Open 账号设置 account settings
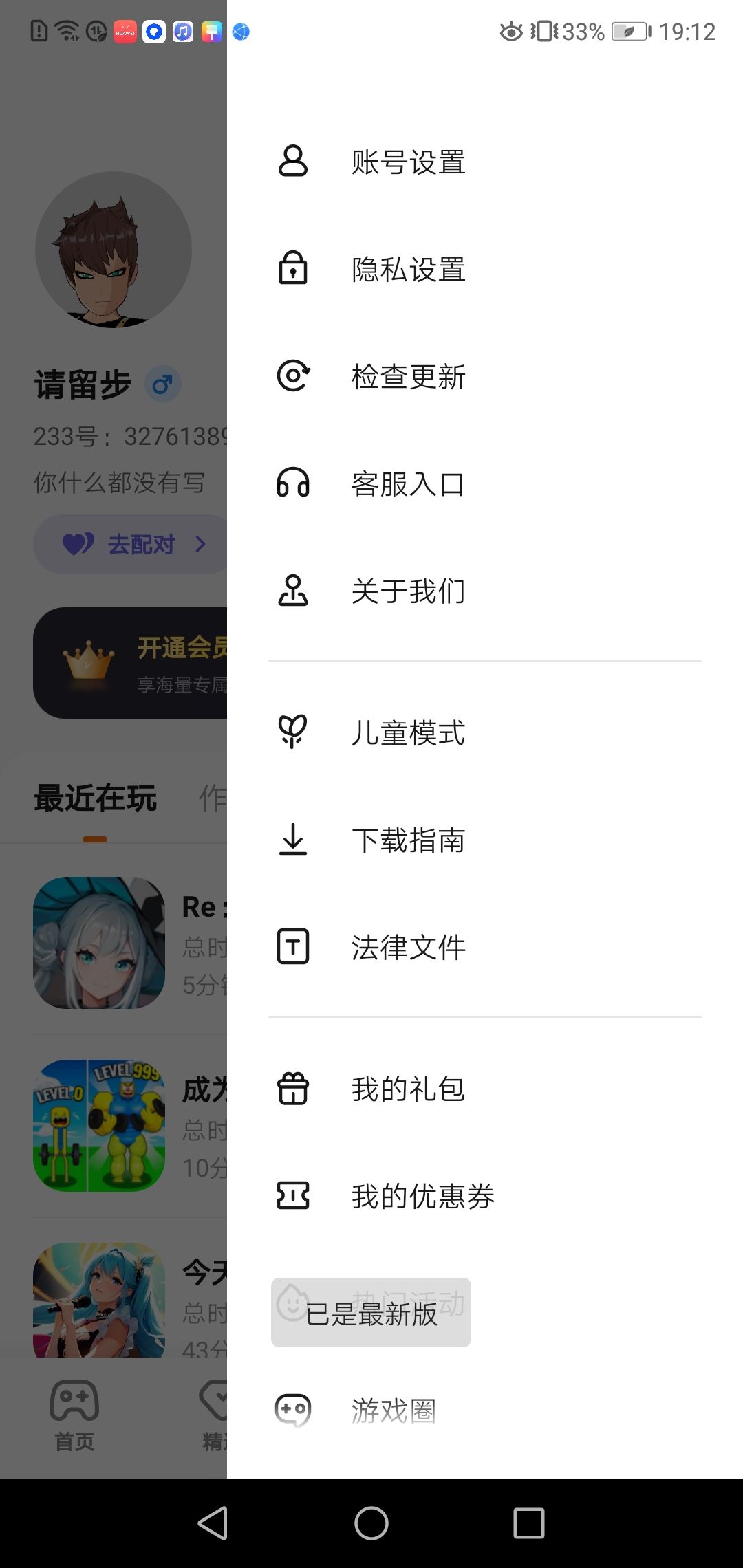Image resolution: width=743 pixels, height=1568 pixels. pos(408,162)
